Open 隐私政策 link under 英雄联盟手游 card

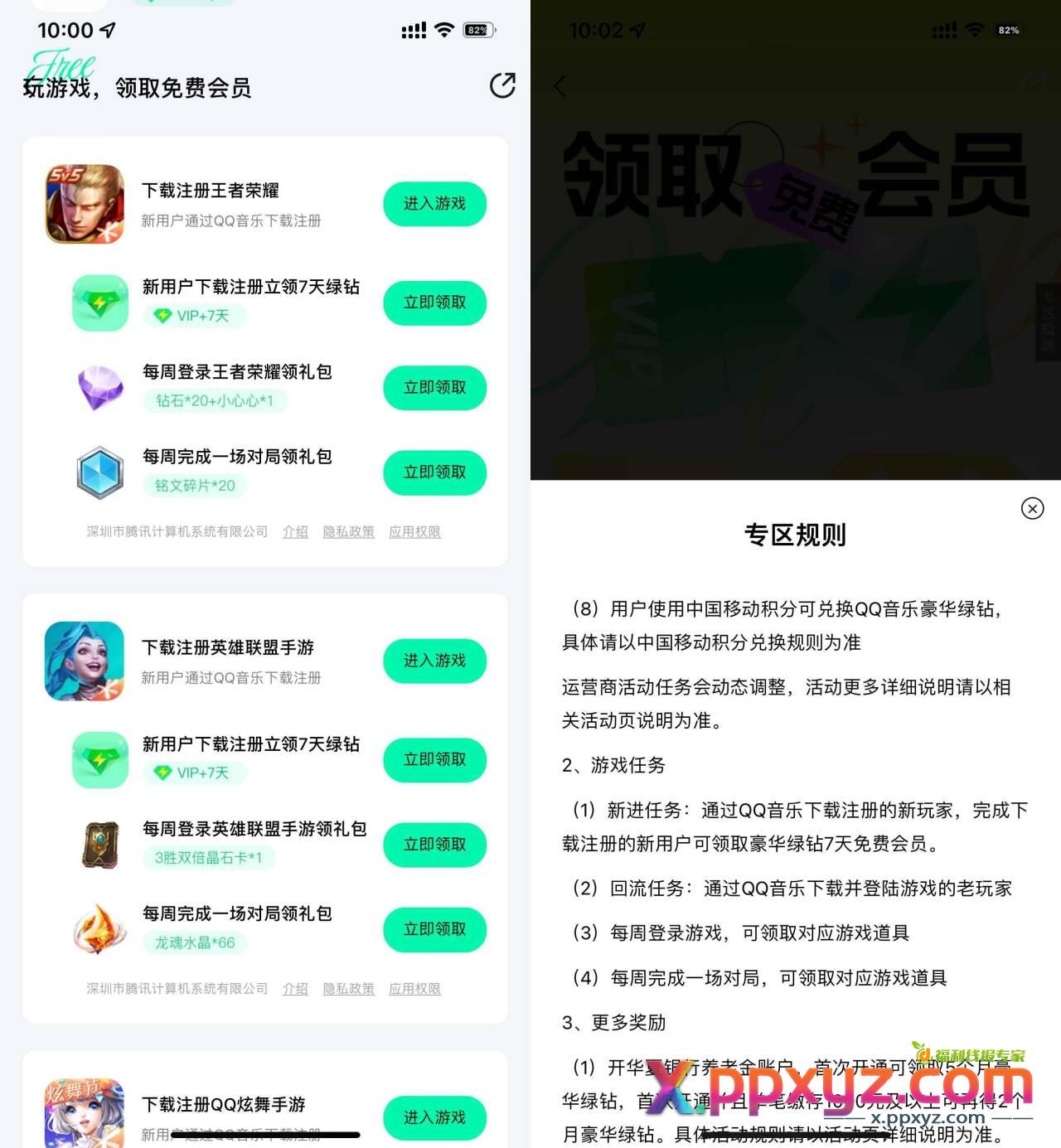click(348, 989)
